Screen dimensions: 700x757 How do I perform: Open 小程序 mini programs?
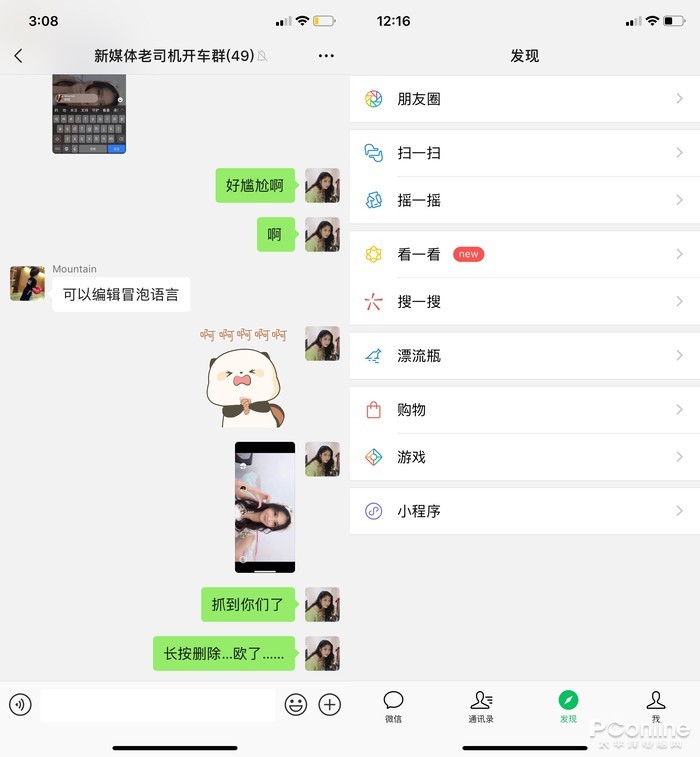point(524,510)
